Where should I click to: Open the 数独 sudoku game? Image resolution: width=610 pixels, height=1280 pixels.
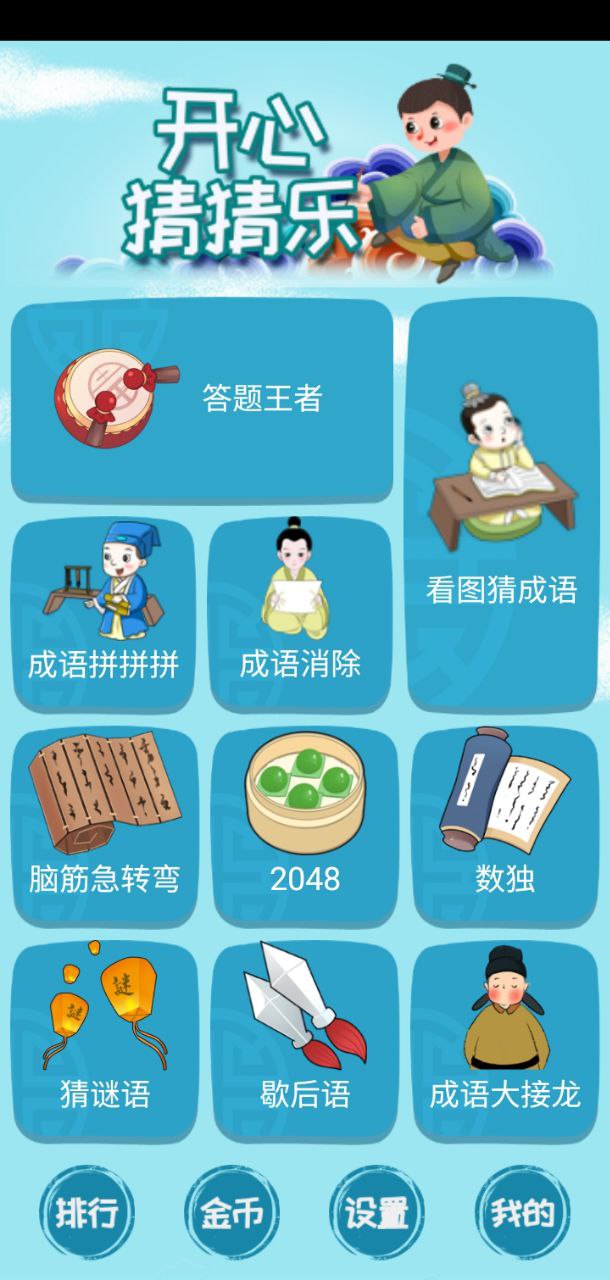505,826
